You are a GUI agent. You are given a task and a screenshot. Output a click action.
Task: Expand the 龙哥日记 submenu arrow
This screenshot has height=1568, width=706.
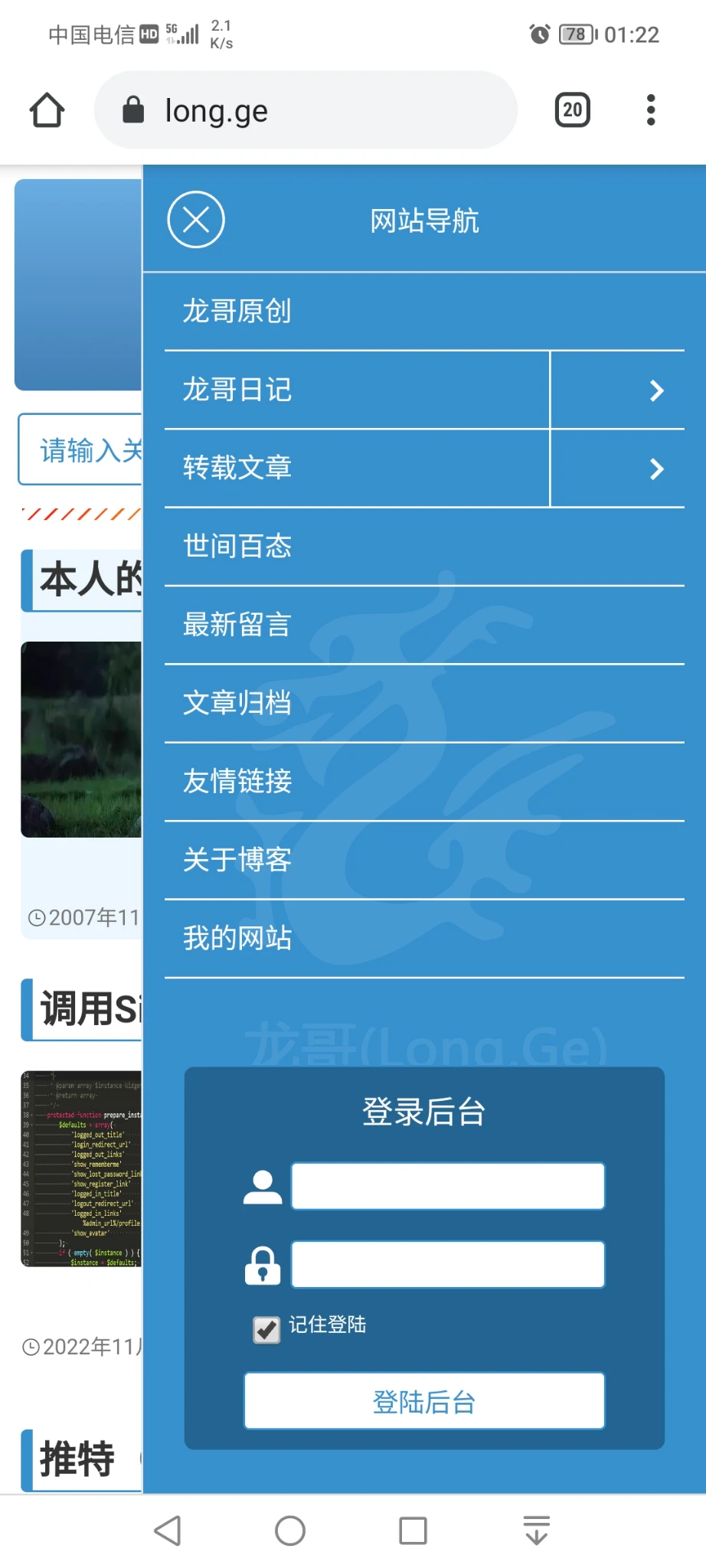(x=655, y=390)
